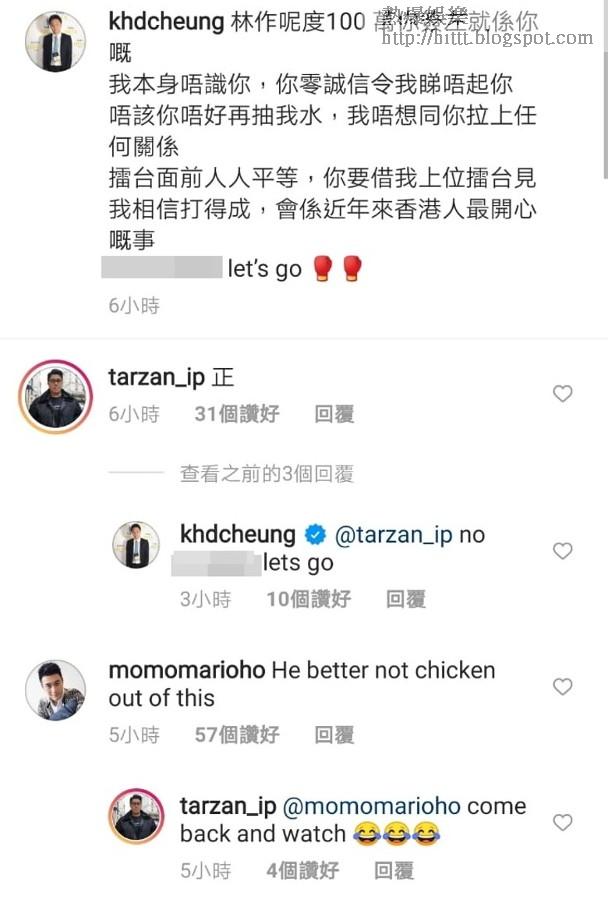View the previous 3 replies
The height and width of the screenshot is (903, 608).
tap(266, 475)
